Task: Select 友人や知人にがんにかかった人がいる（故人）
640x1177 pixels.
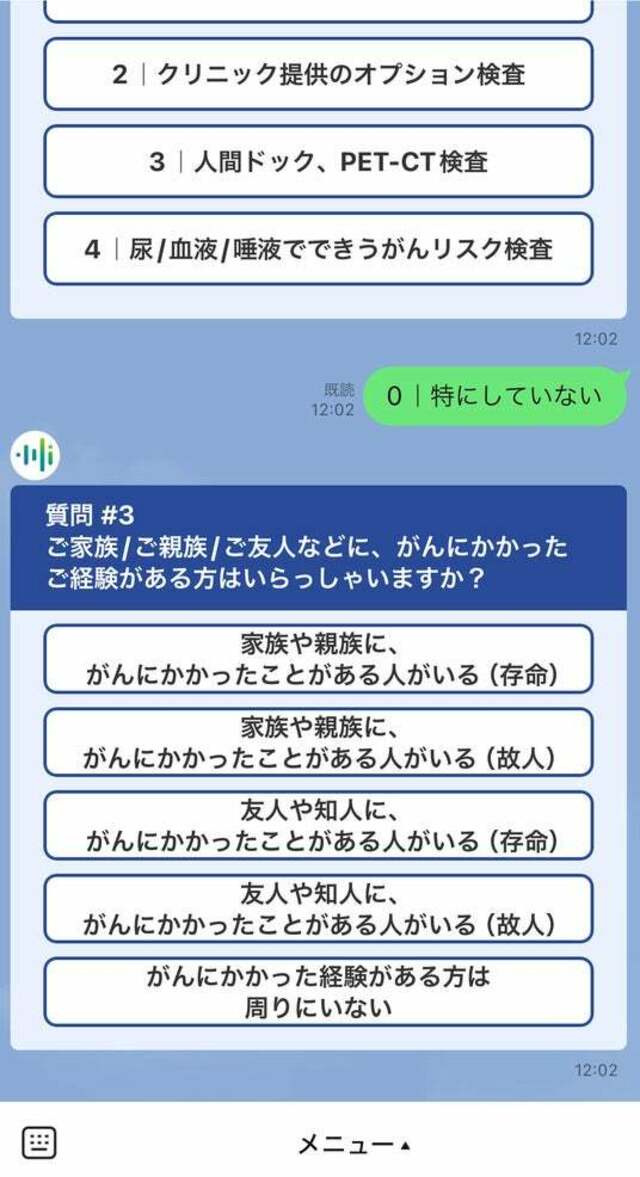Action: tap(319, 907)
